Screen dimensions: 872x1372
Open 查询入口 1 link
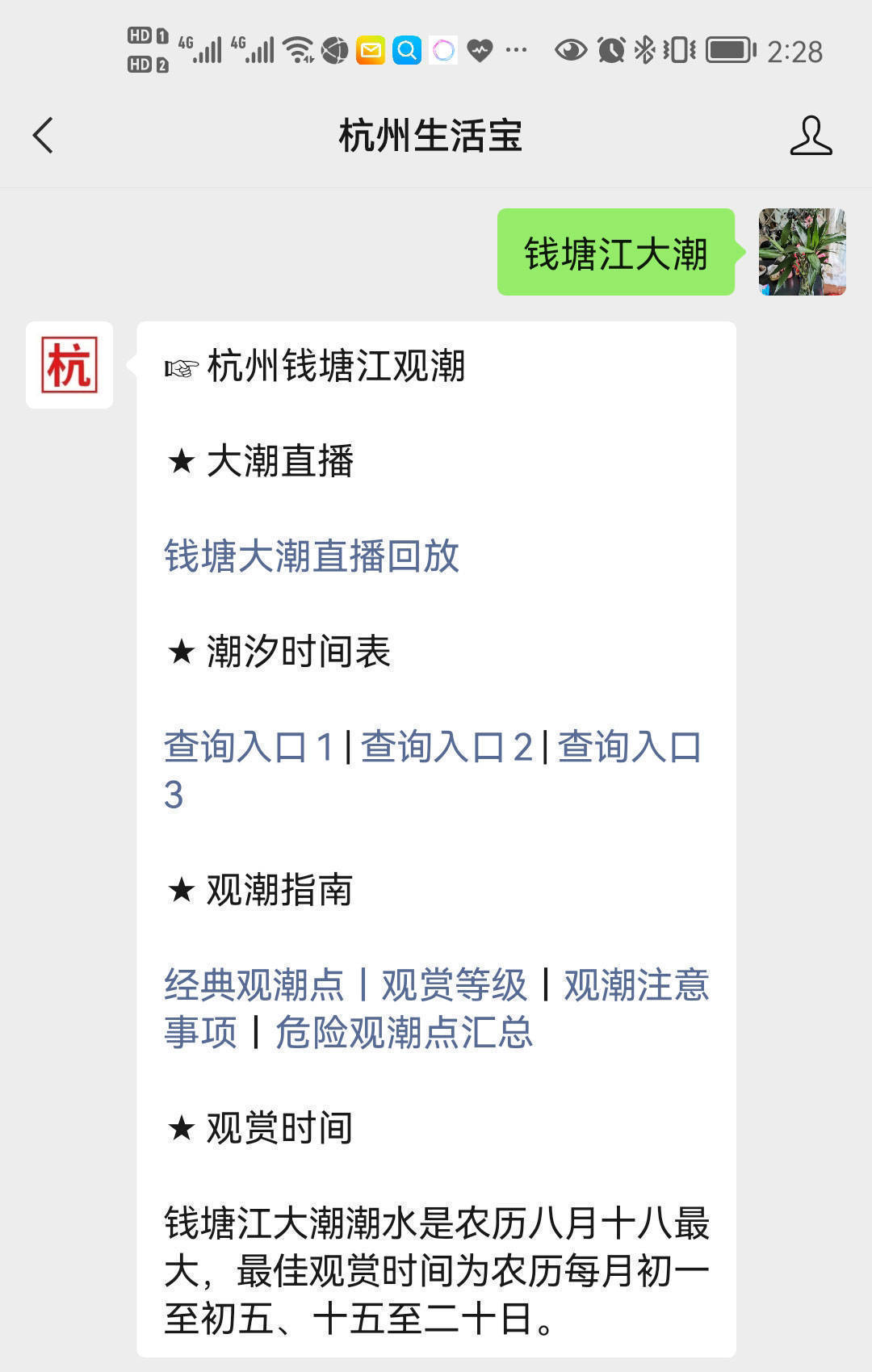[249, 747]
